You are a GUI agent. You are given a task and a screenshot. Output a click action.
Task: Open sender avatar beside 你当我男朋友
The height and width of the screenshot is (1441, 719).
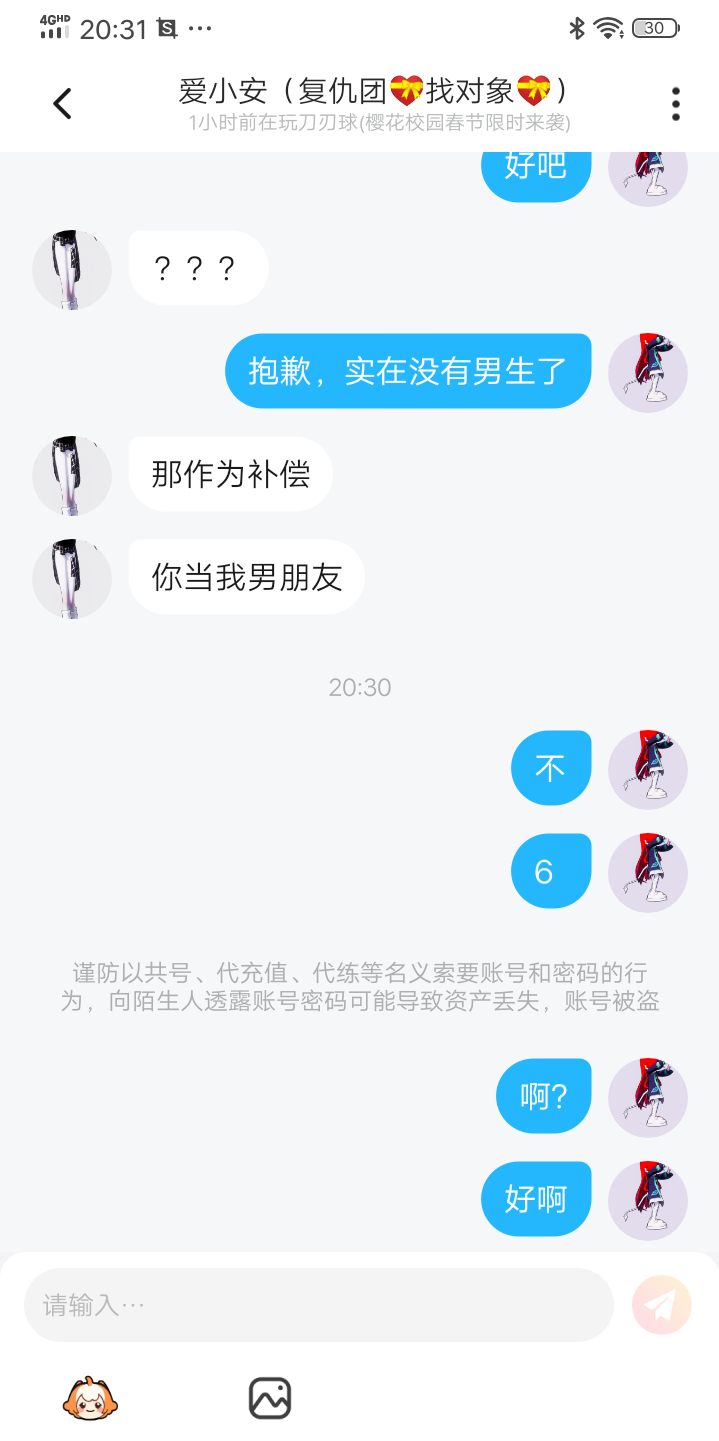(72, 578)
